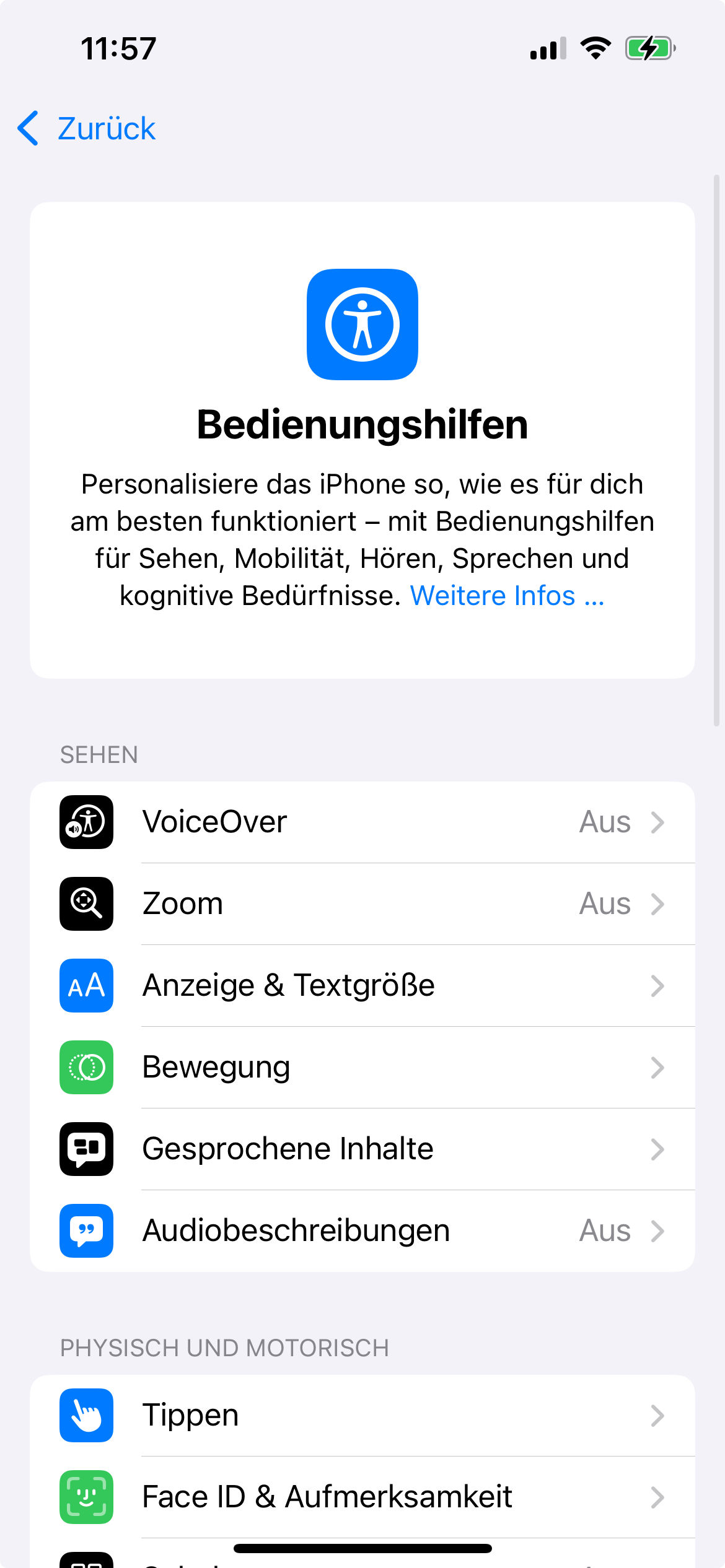Open the Tippen settings

pos(362,1415)
